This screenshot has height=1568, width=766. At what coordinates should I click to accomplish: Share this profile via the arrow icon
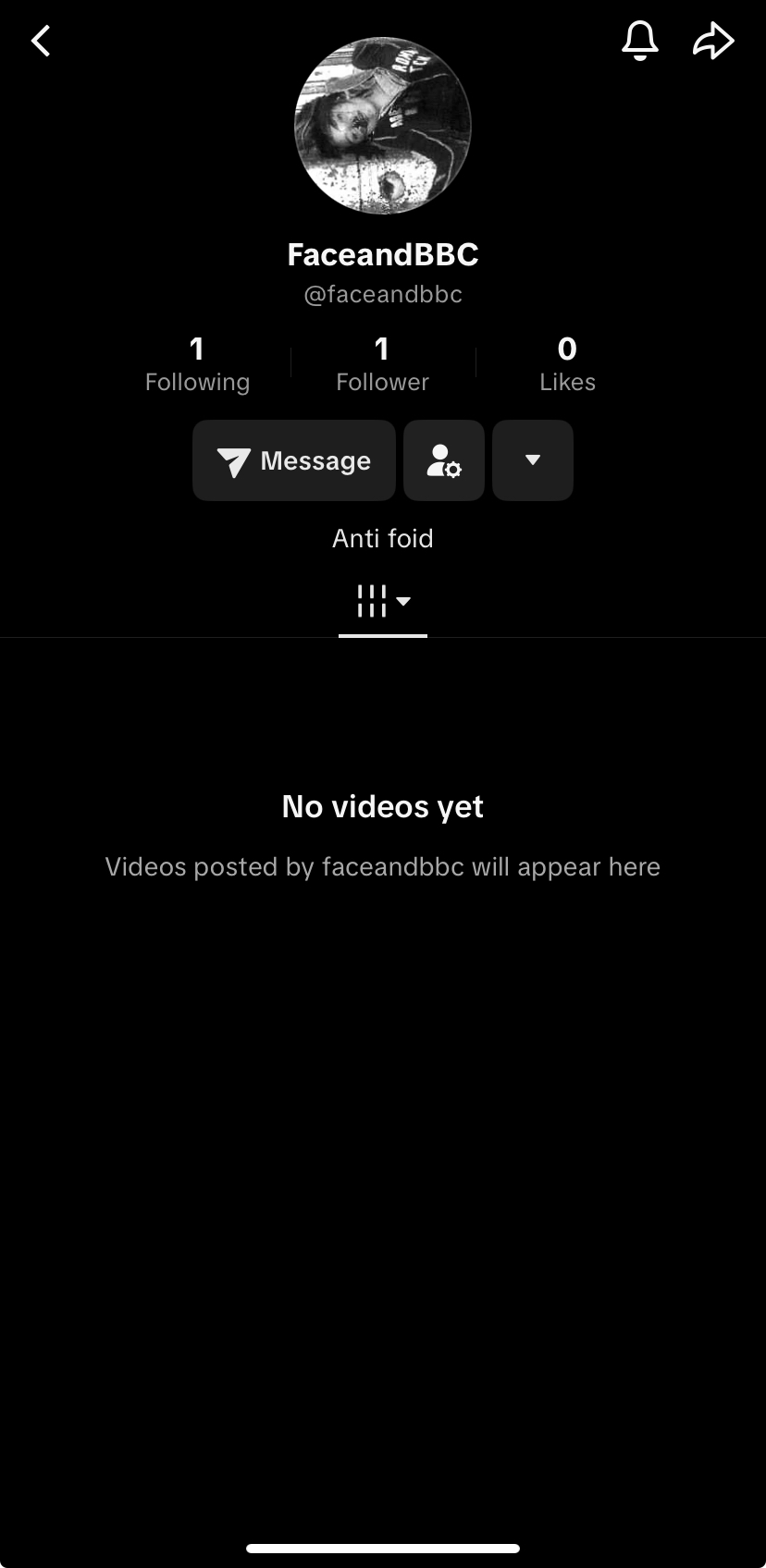pyautogui.click(x=713, y=41)
